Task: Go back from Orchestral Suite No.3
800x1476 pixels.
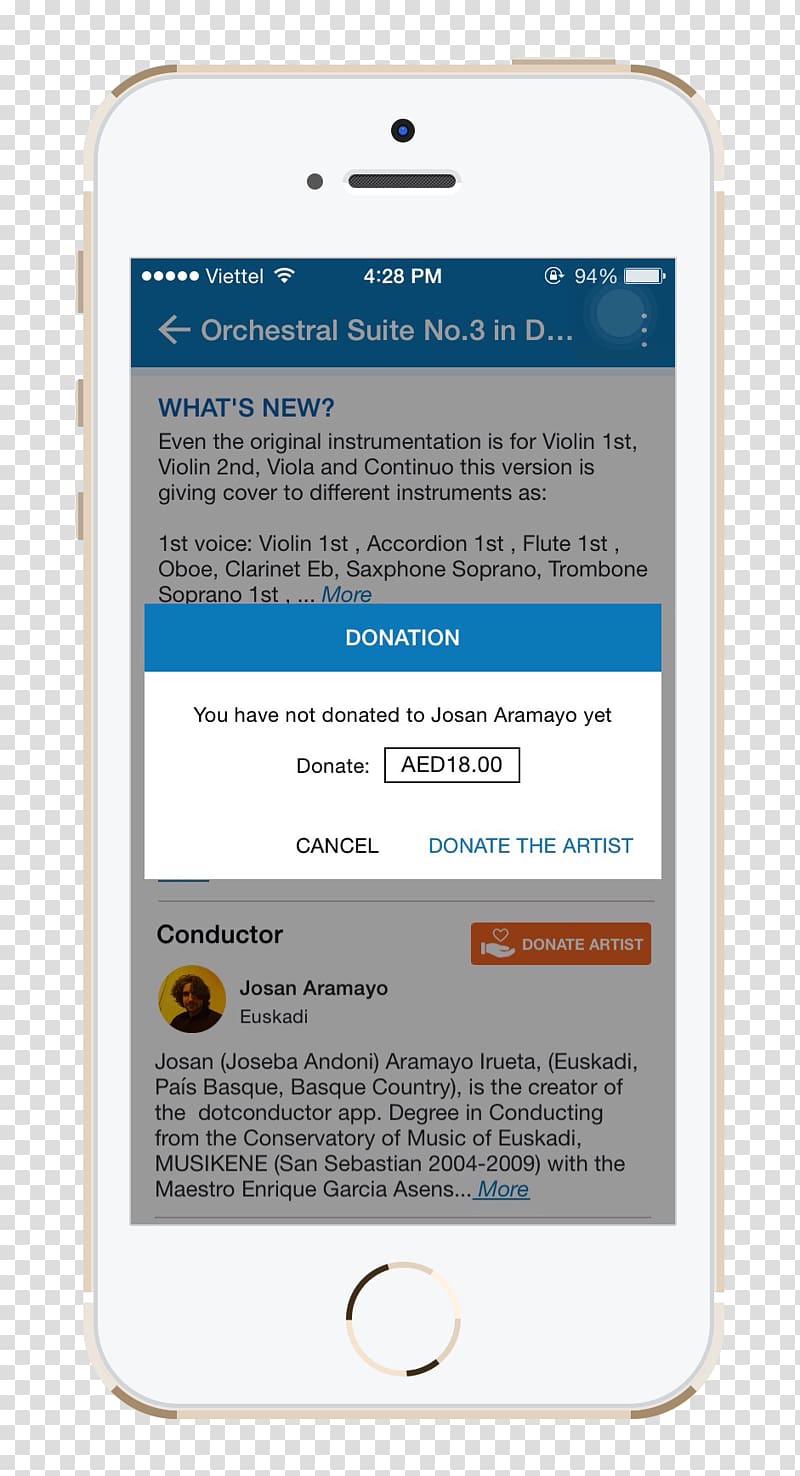Action: tap(174, 330)
